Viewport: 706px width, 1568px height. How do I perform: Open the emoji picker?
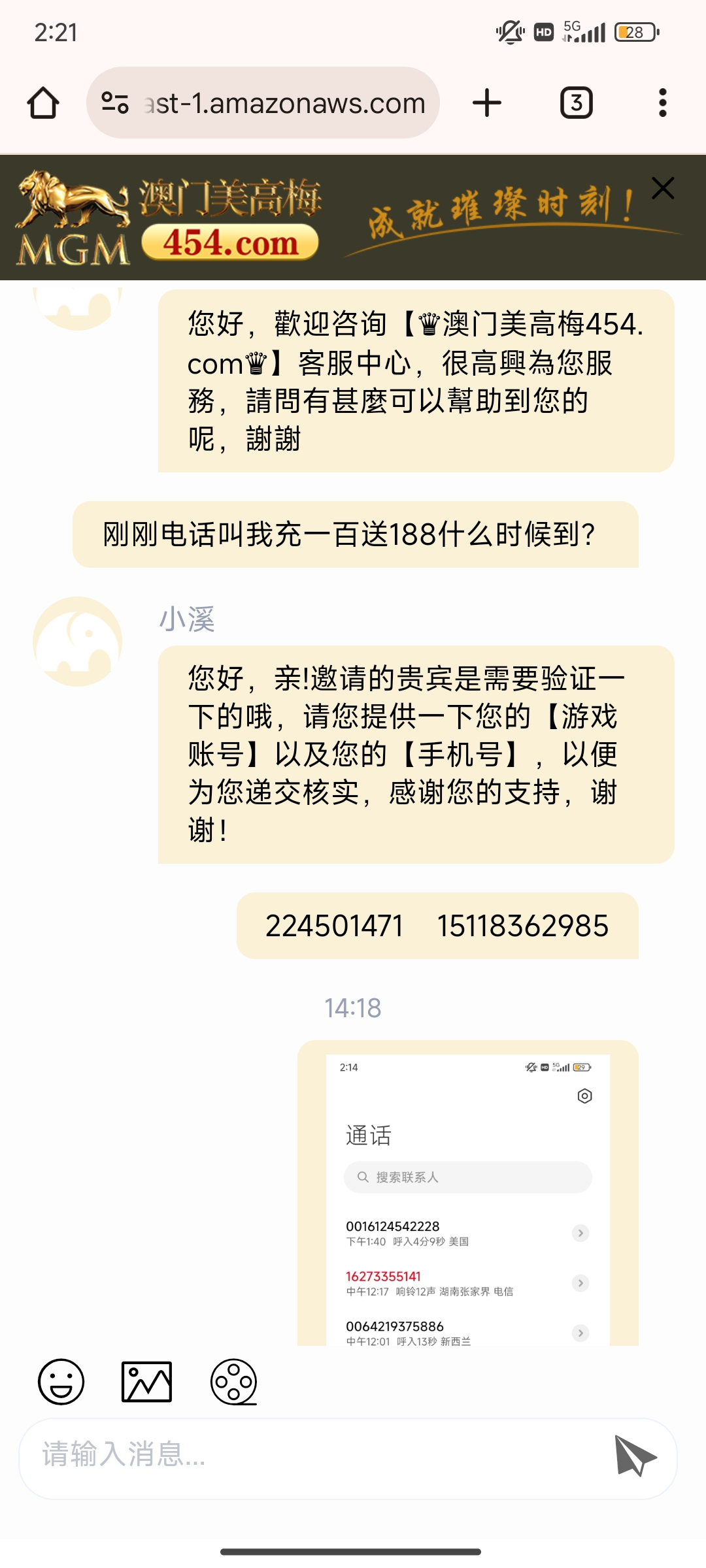(61, 1382)
